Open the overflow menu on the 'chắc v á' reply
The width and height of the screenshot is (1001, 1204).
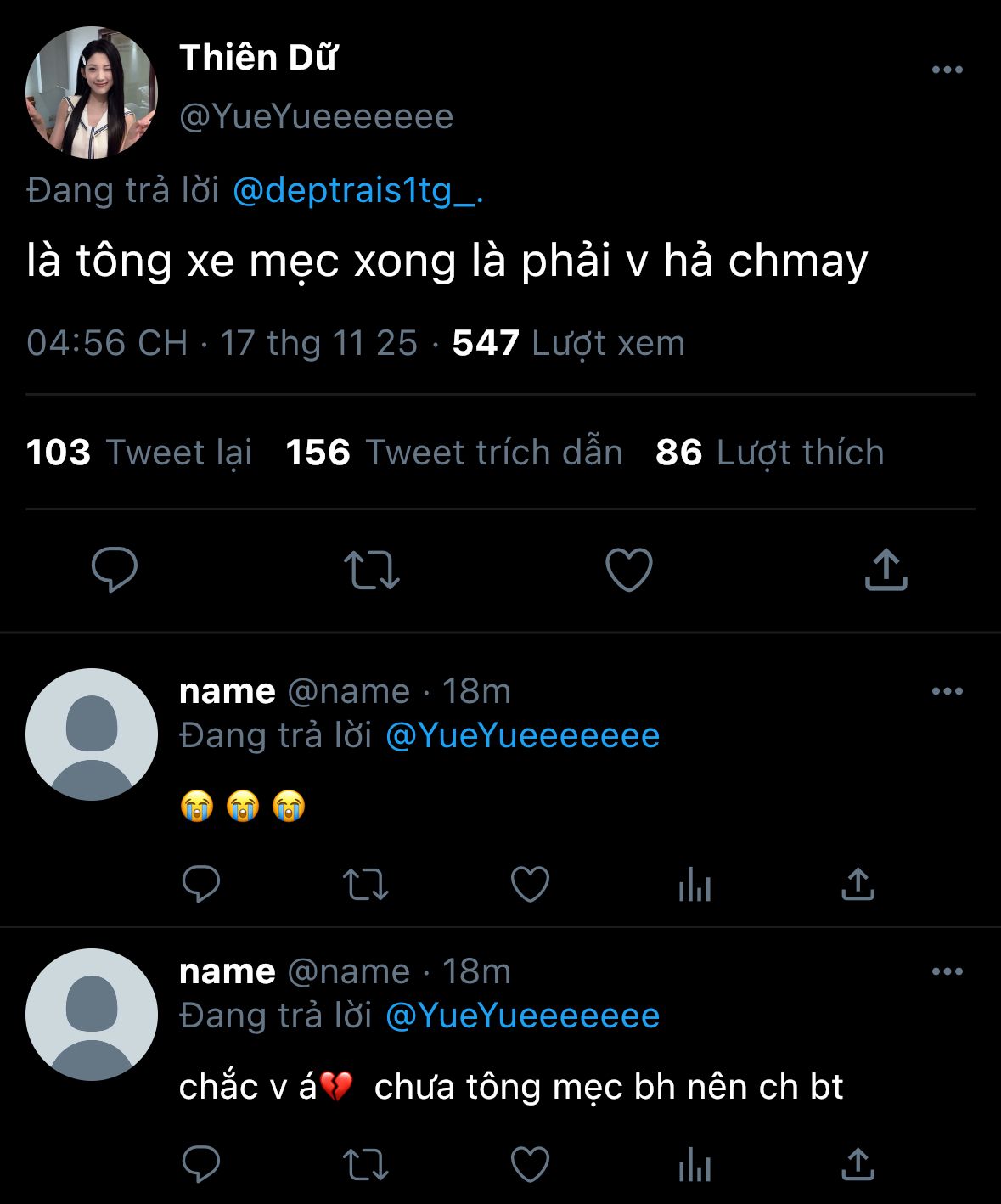(947, 971)
